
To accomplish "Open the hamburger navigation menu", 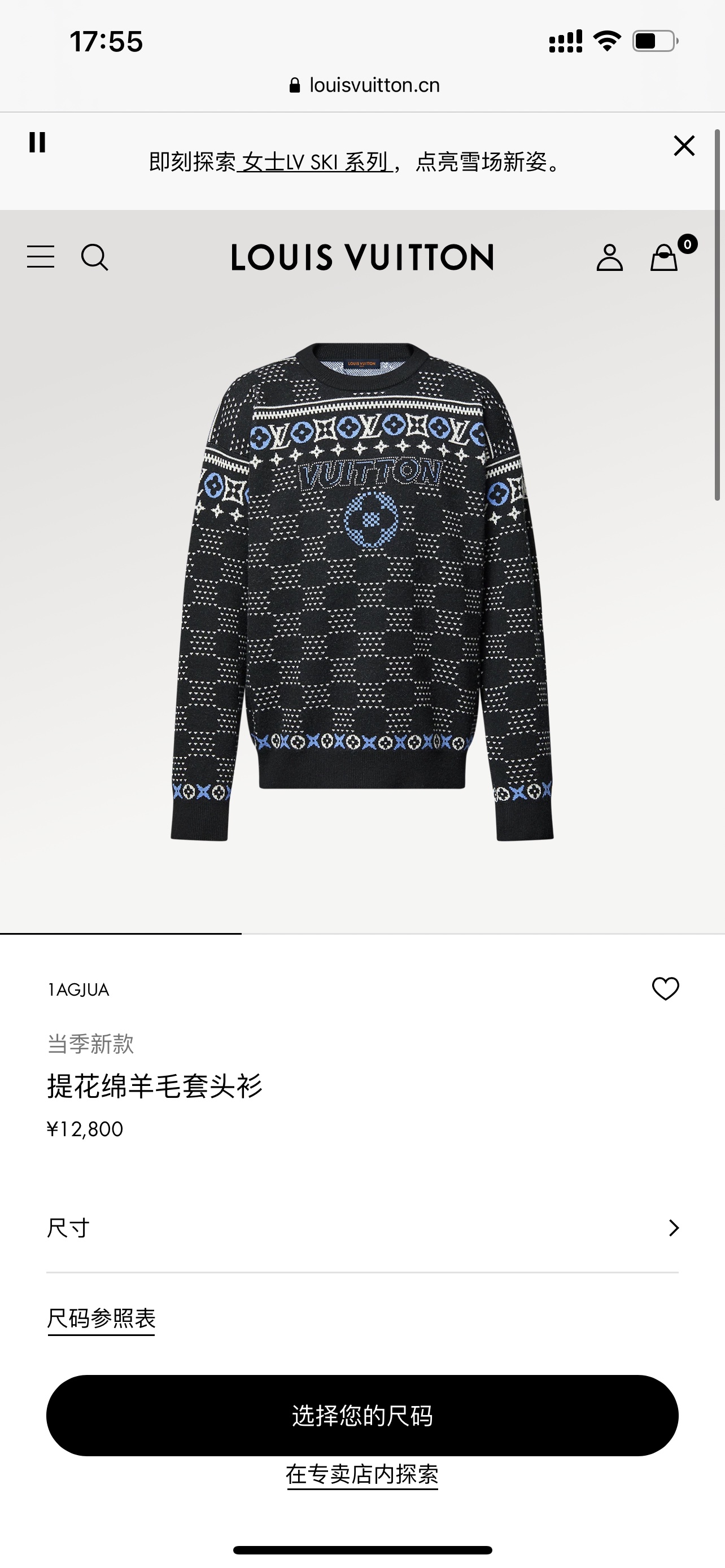I will (x=41, y=257).
